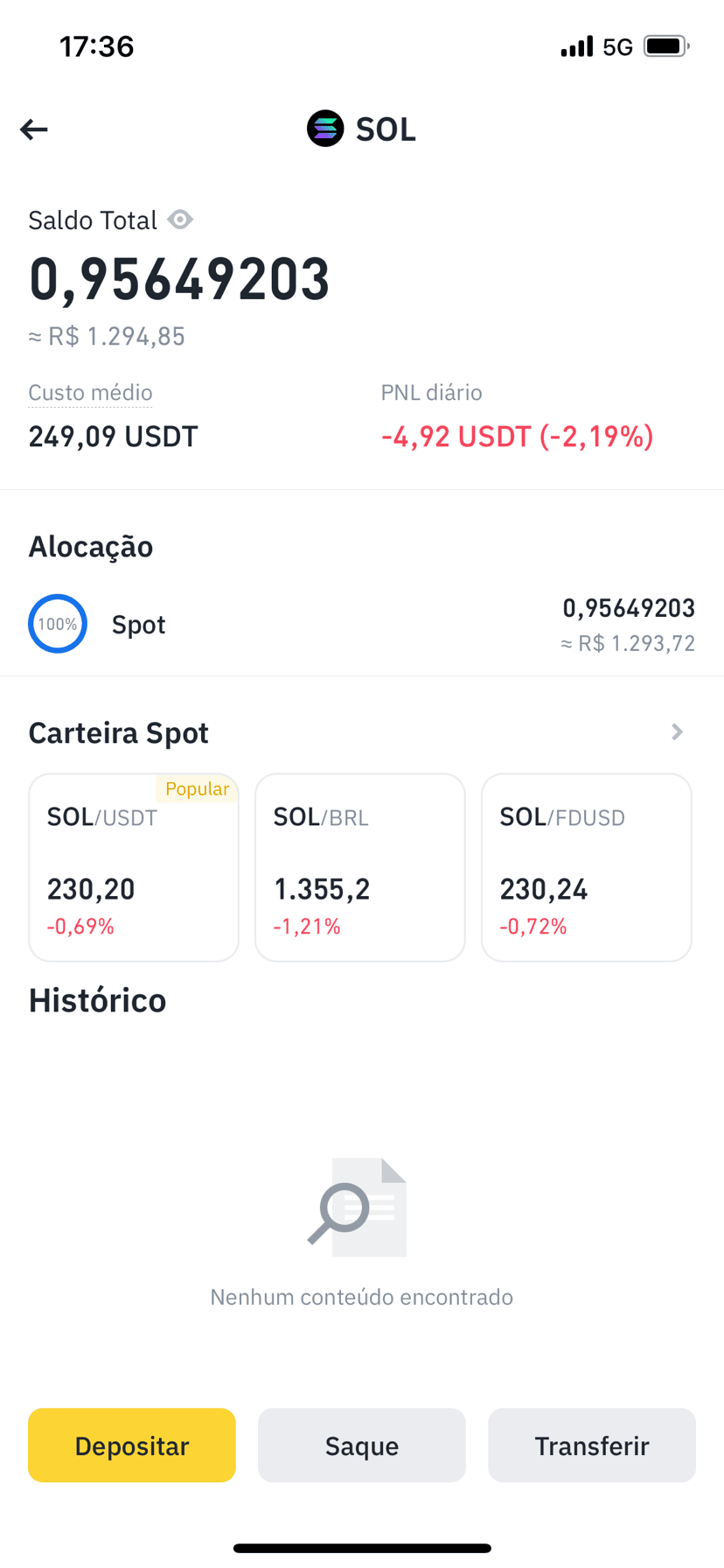The height and width of the screenshot is (1568, 724).
Task: Choose the Transferir button
Action: point(592,1445)
